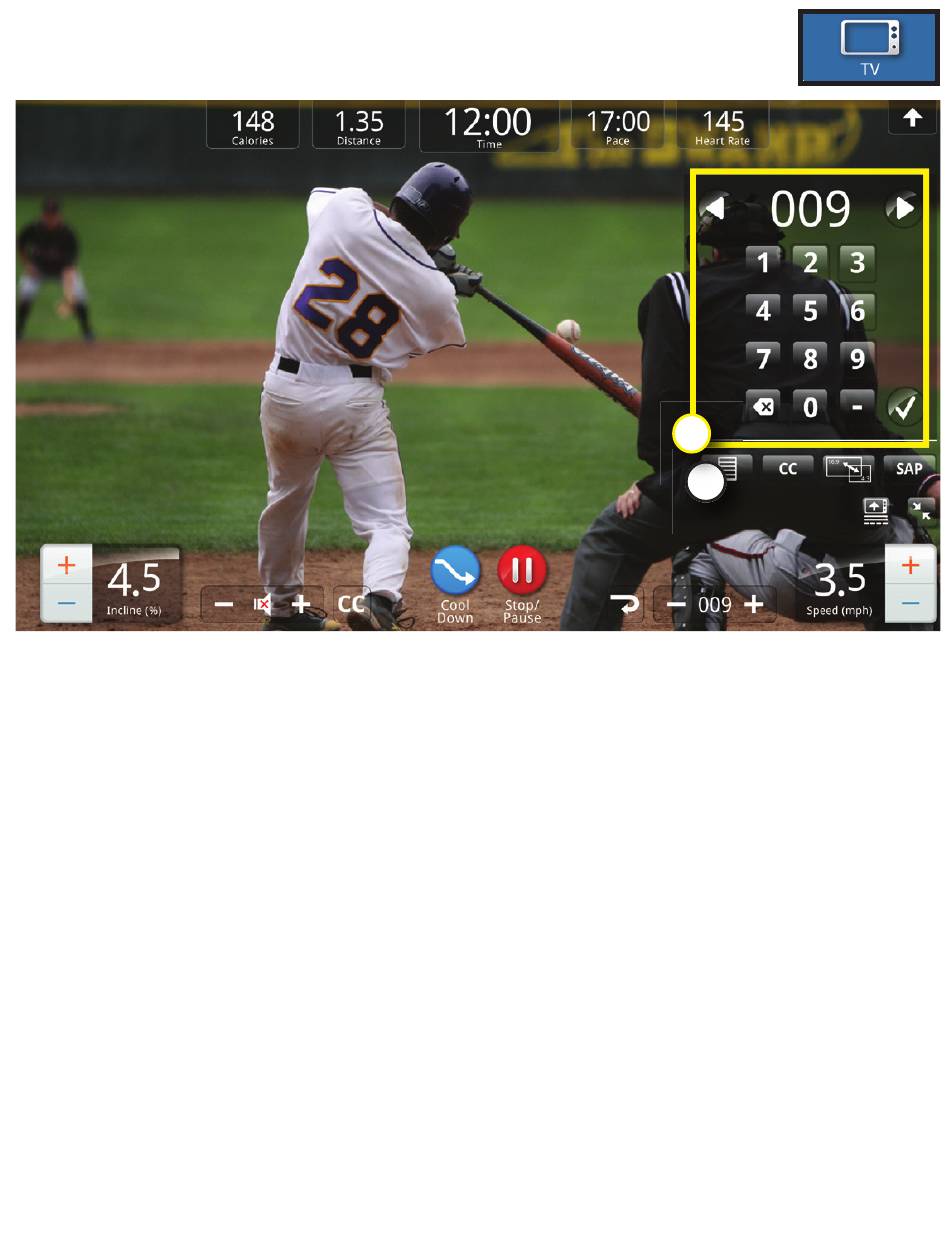Viewport: 950px width, 1260px height.
Task: Go to the previous channel with the left arrow
Action: [x=715, y=208]
